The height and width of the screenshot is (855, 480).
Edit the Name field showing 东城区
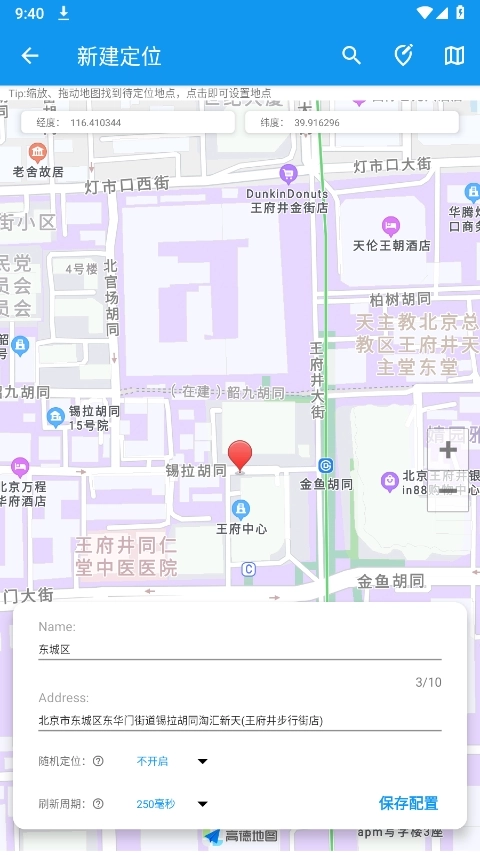point(239,649)
